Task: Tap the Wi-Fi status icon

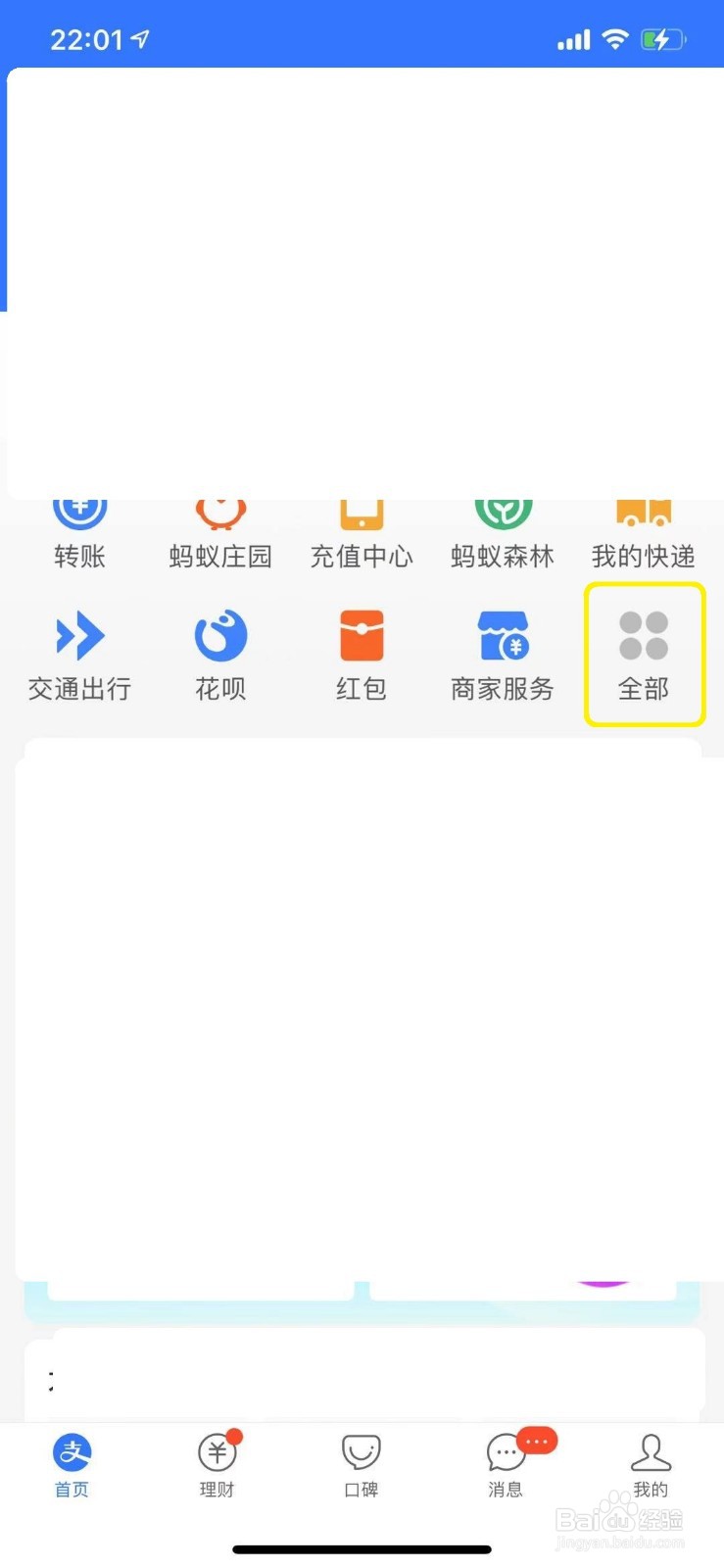Action: pos(614,37)
